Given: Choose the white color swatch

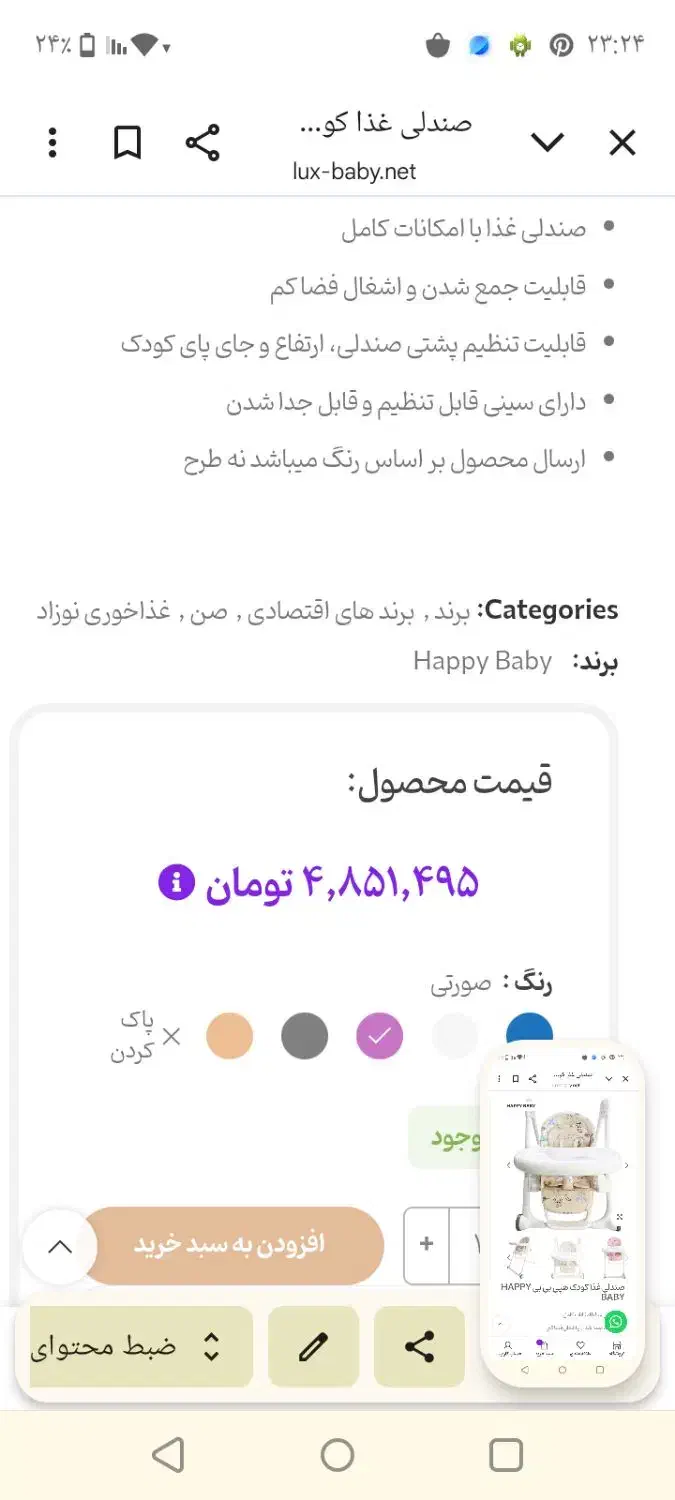Looking at the screenshot, I should pos(455,1036).
